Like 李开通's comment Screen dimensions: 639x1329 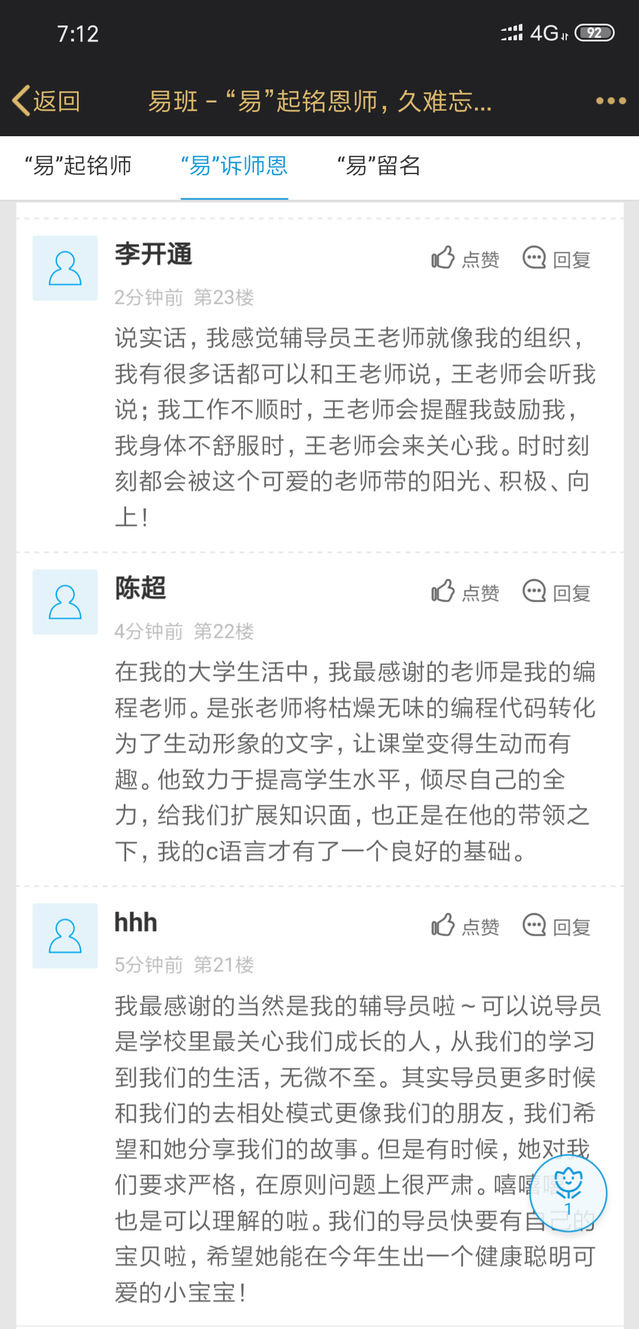pyautogui.click(x=465, y=259)
